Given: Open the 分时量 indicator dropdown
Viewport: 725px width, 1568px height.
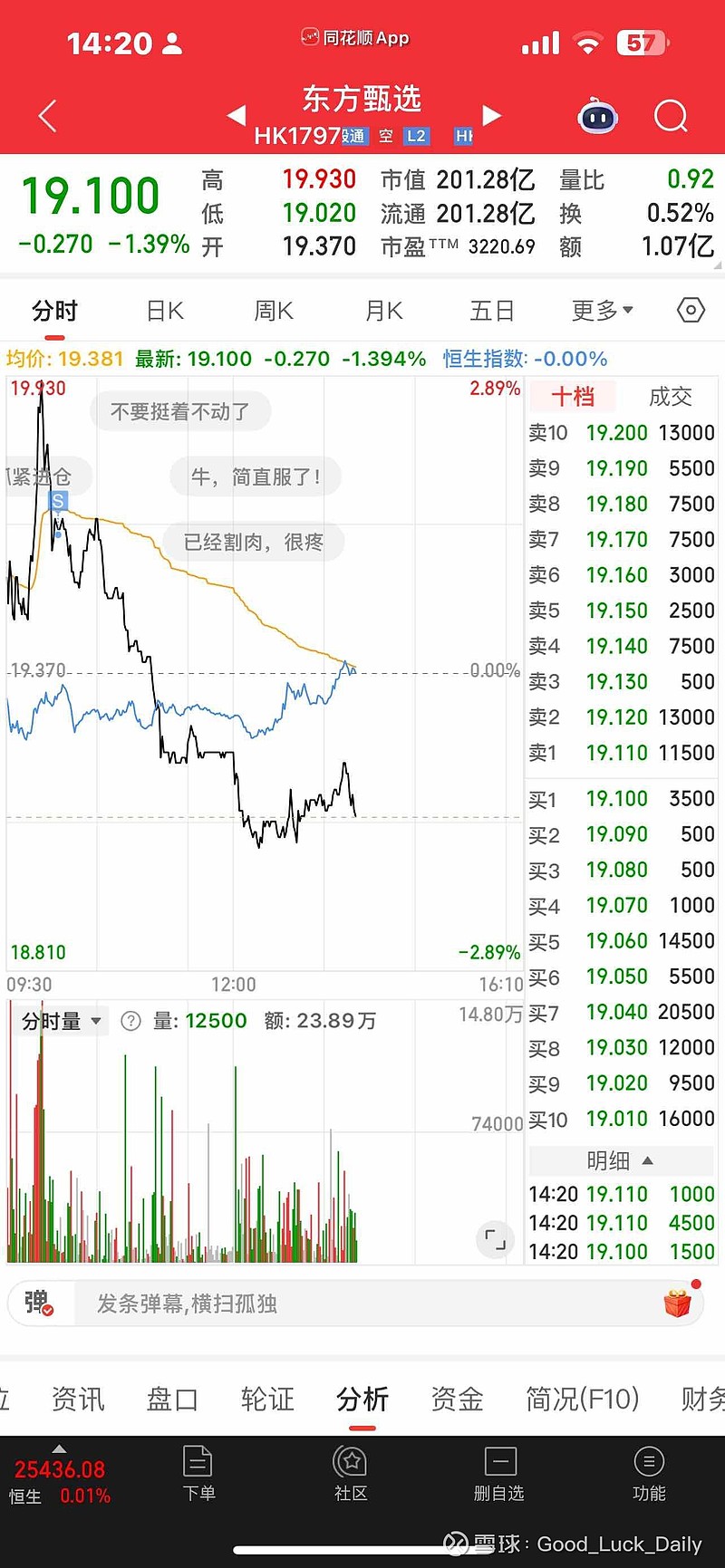Looking at the screenshot, I should click(62, 1022).
